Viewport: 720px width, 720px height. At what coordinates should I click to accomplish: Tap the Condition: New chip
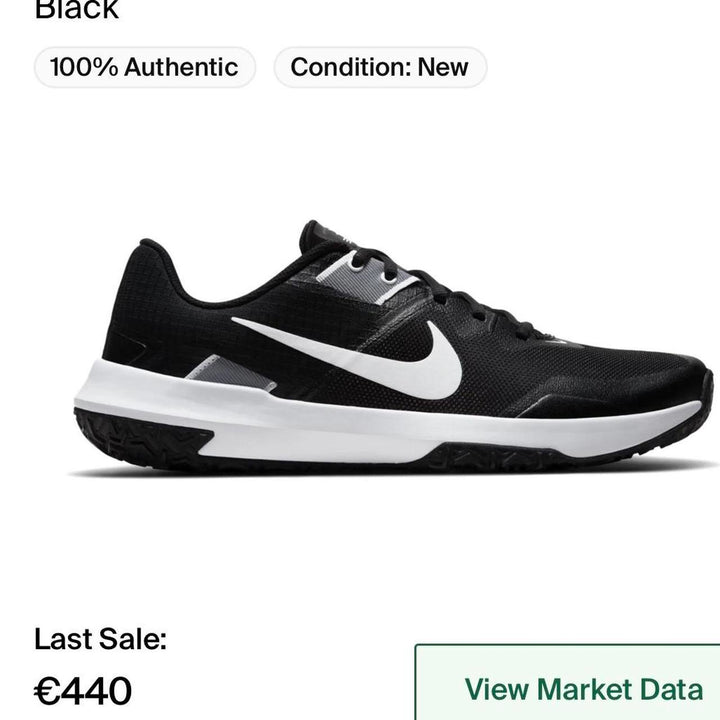point(379,68)
